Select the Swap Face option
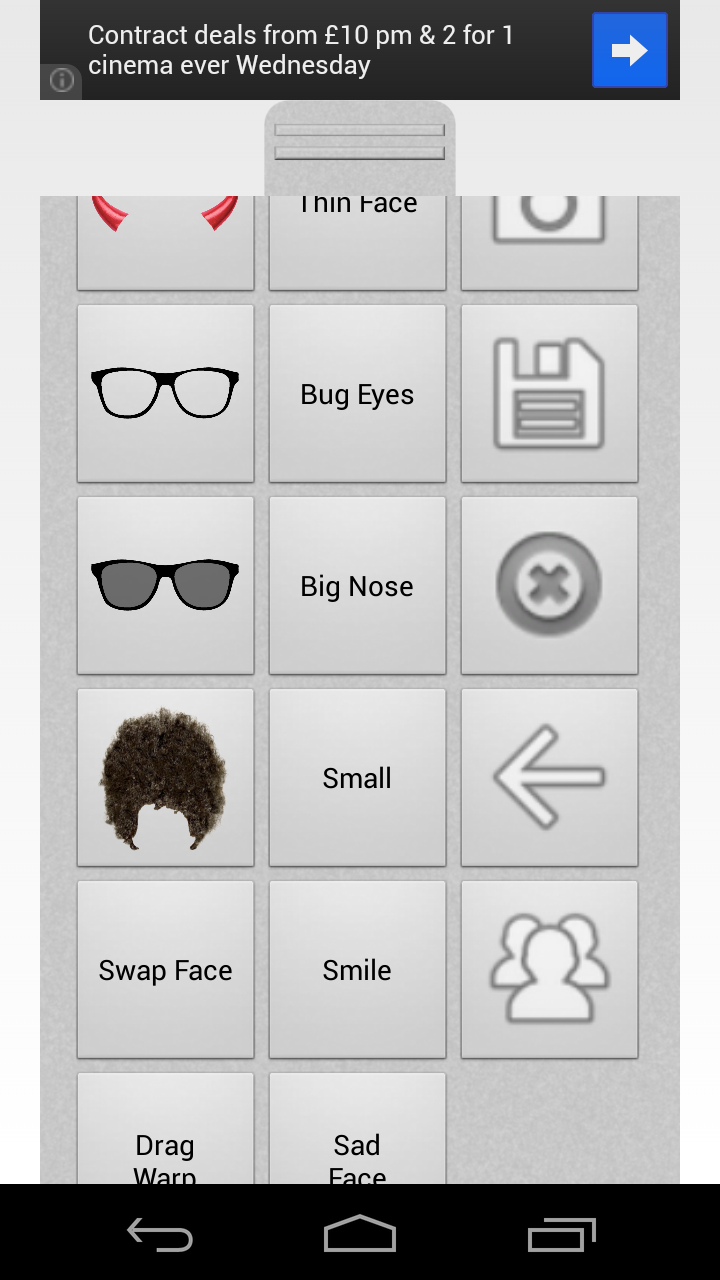720x1280 pixels. [165, 969]
